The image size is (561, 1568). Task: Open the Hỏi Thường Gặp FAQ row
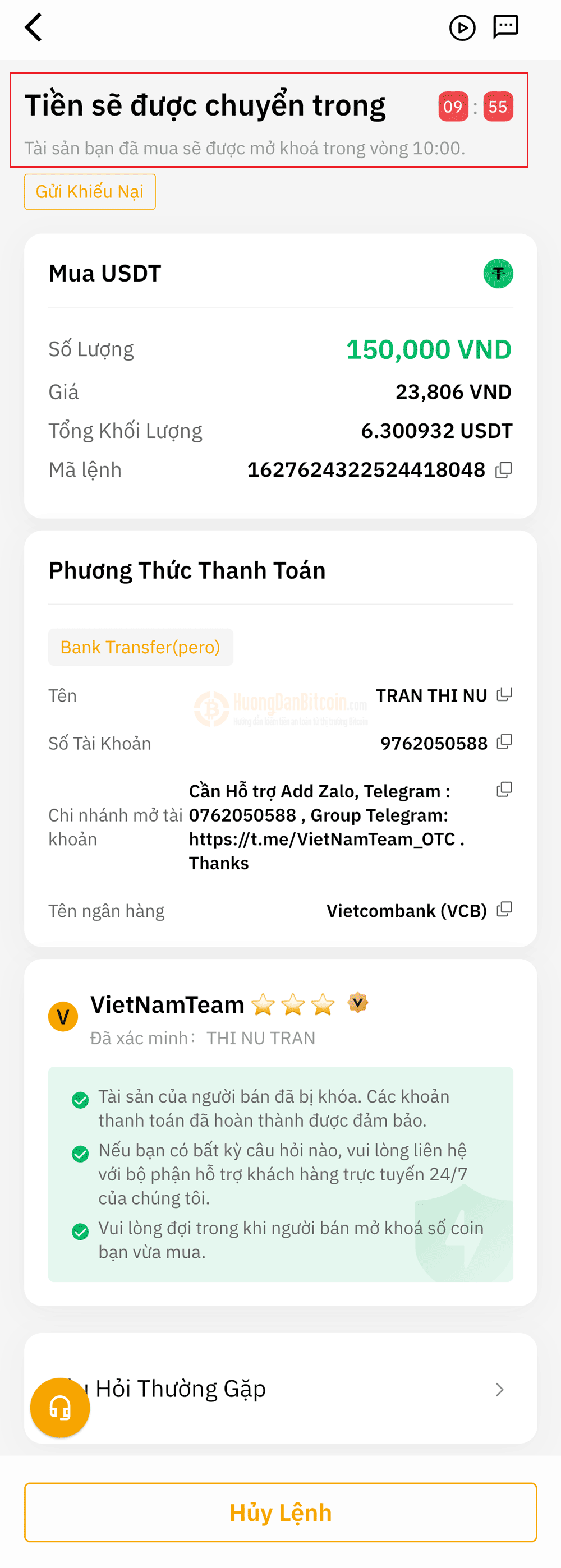pyautogui.click(x=292, y=1389)
